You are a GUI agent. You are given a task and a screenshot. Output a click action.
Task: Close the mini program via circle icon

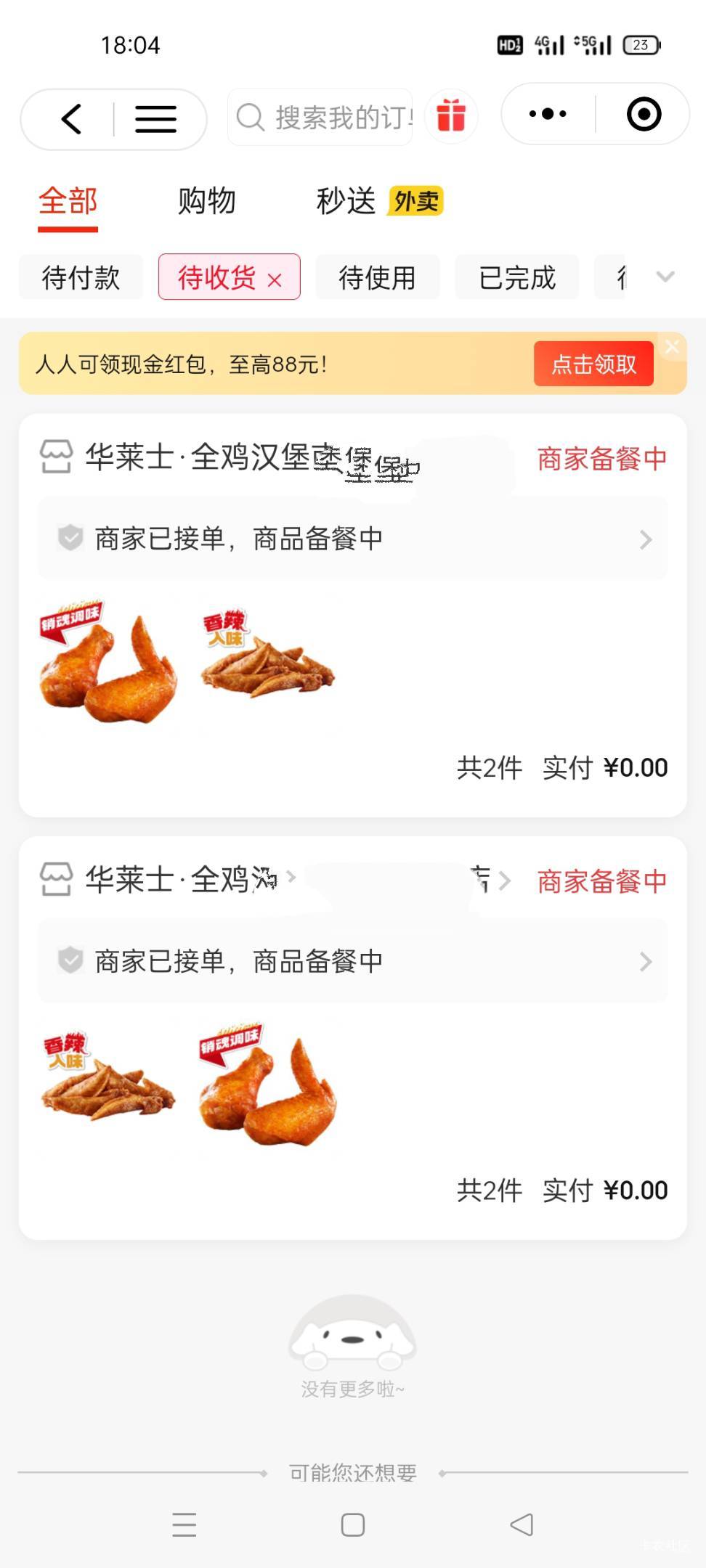tap(644, 114)
